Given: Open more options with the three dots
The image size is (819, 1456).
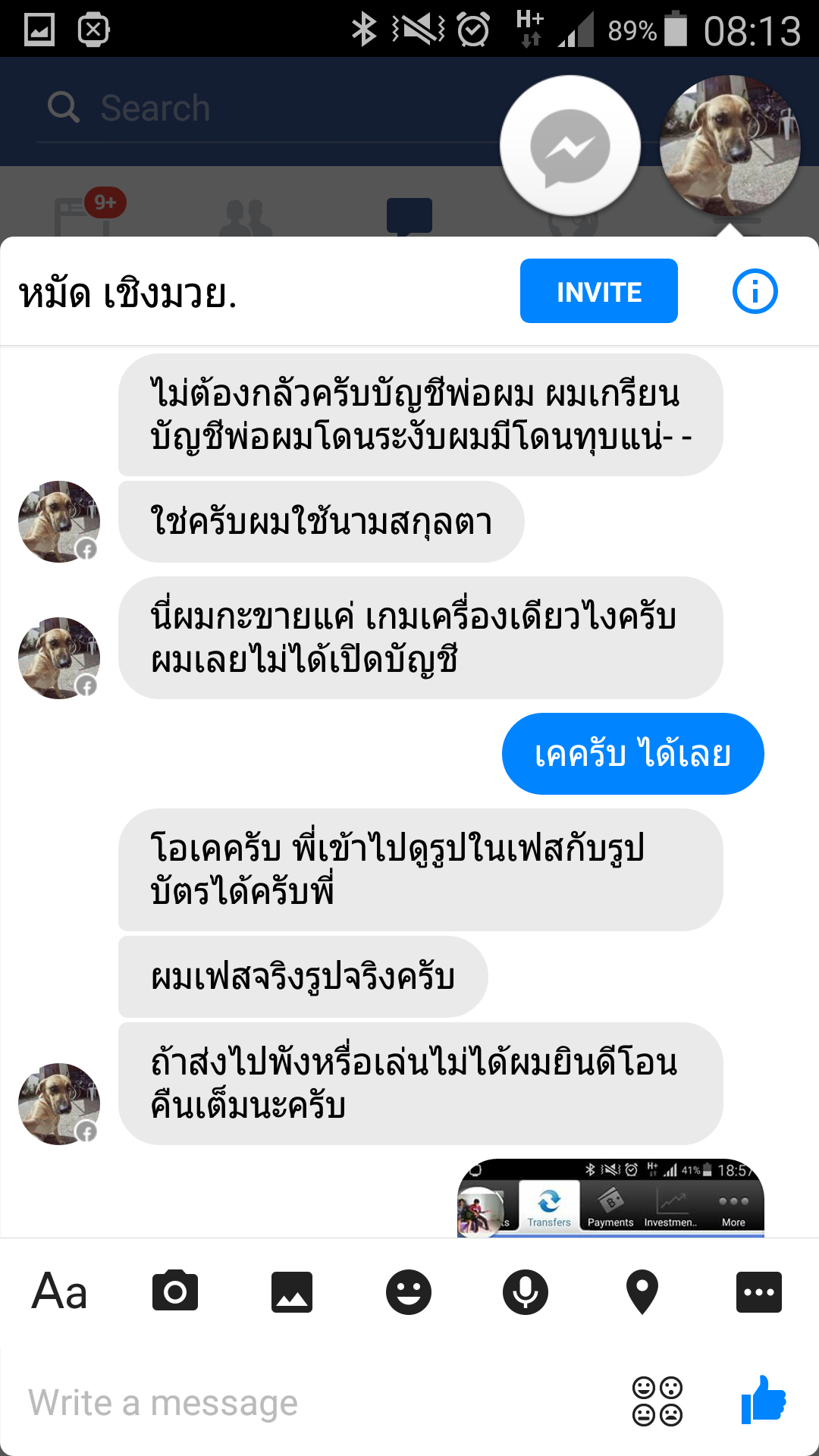Looking at the screenshot, I should [758, 1291].
